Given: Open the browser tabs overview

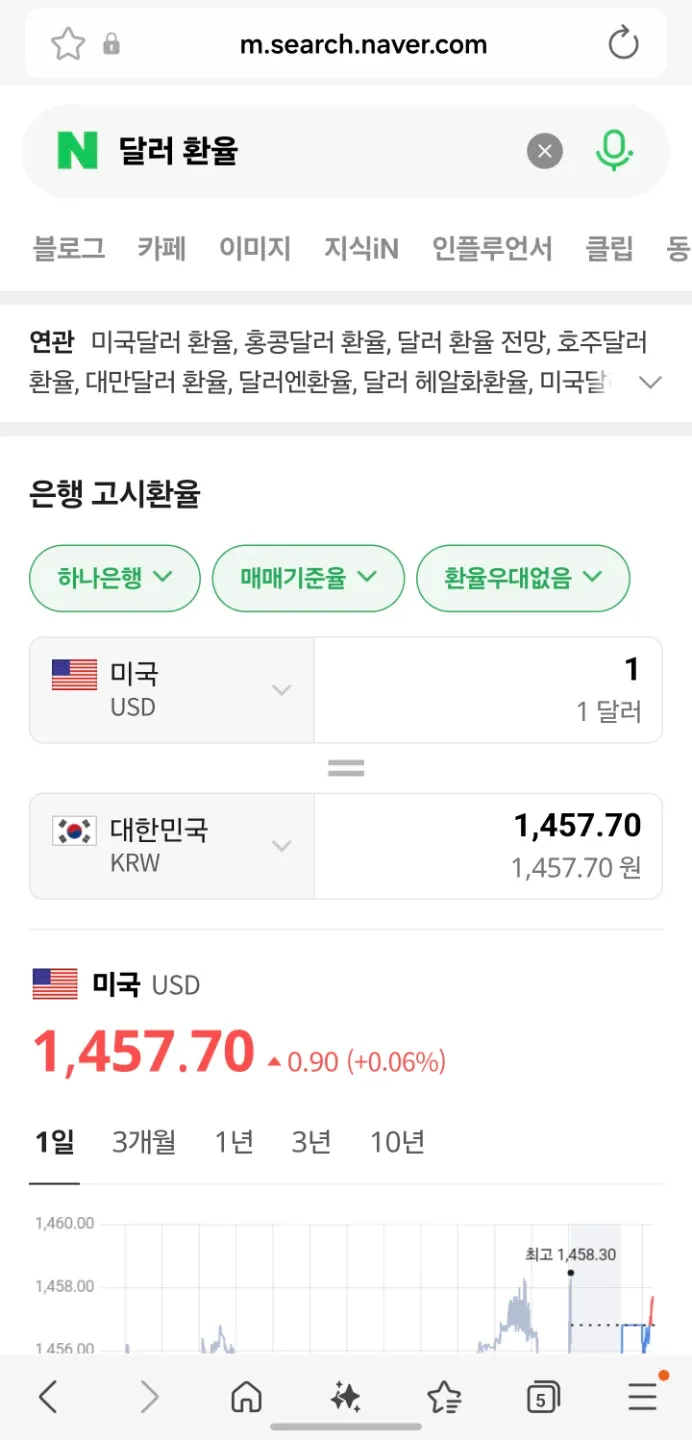Looking at the screenshot, I should click(542, 1397).
